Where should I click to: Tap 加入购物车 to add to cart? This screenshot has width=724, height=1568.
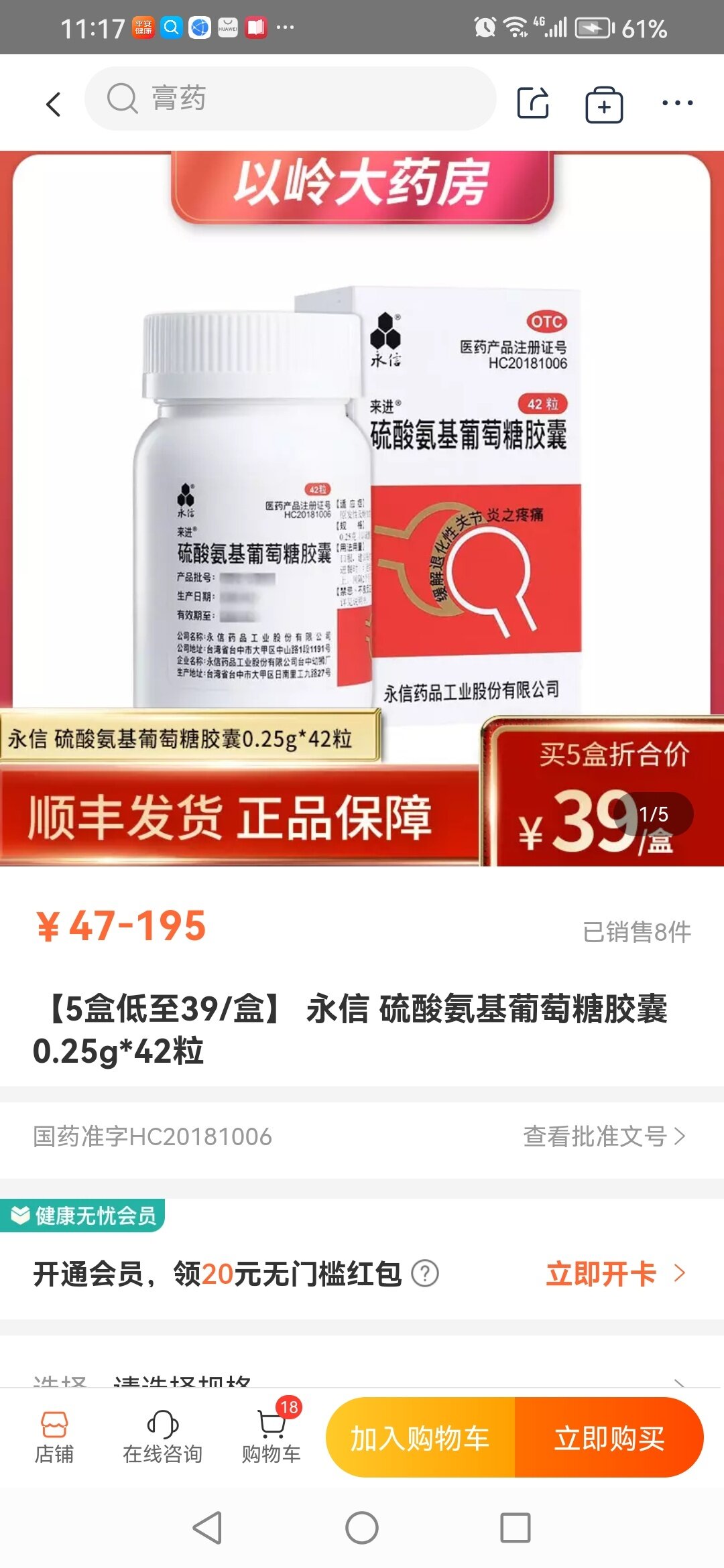point(420,1438)
